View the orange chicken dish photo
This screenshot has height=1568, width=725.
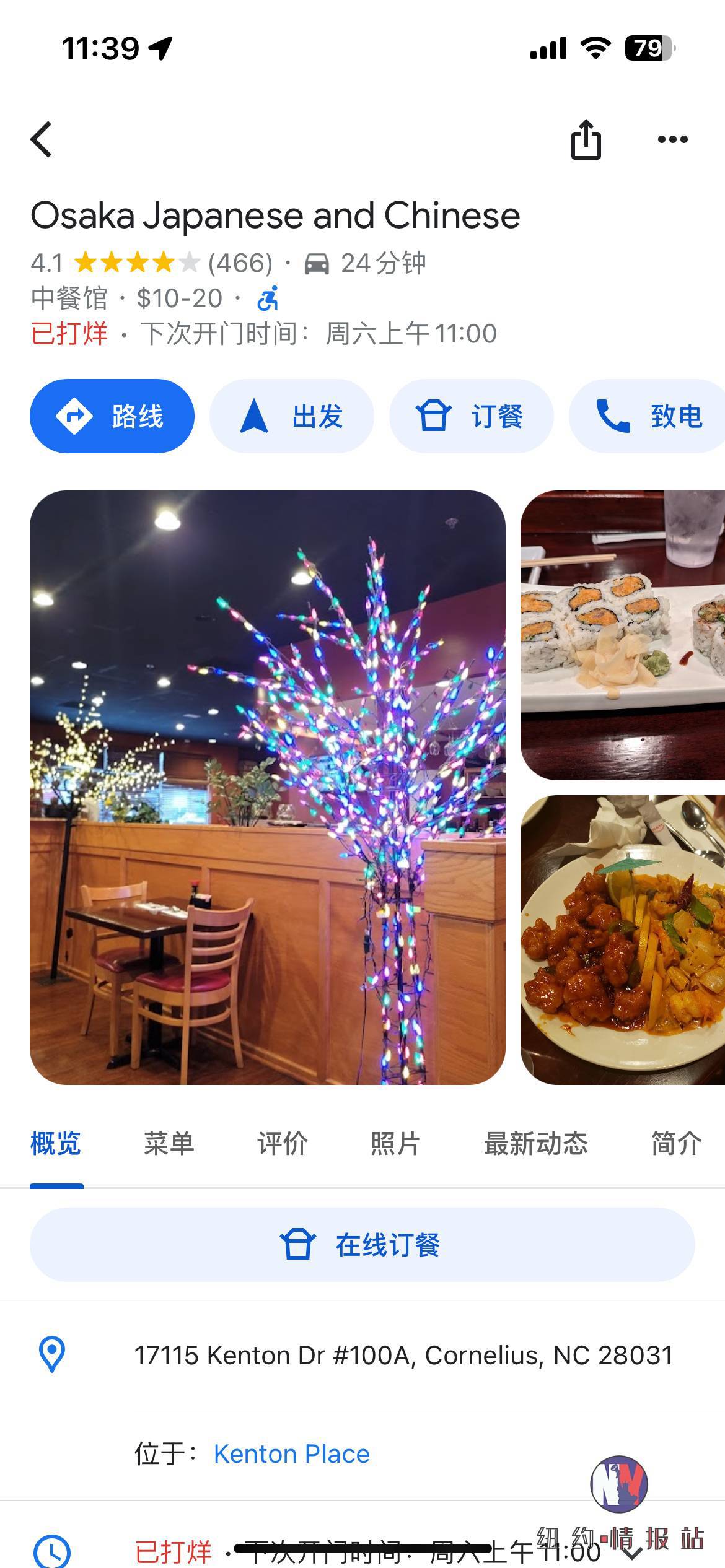pos(622,939)
